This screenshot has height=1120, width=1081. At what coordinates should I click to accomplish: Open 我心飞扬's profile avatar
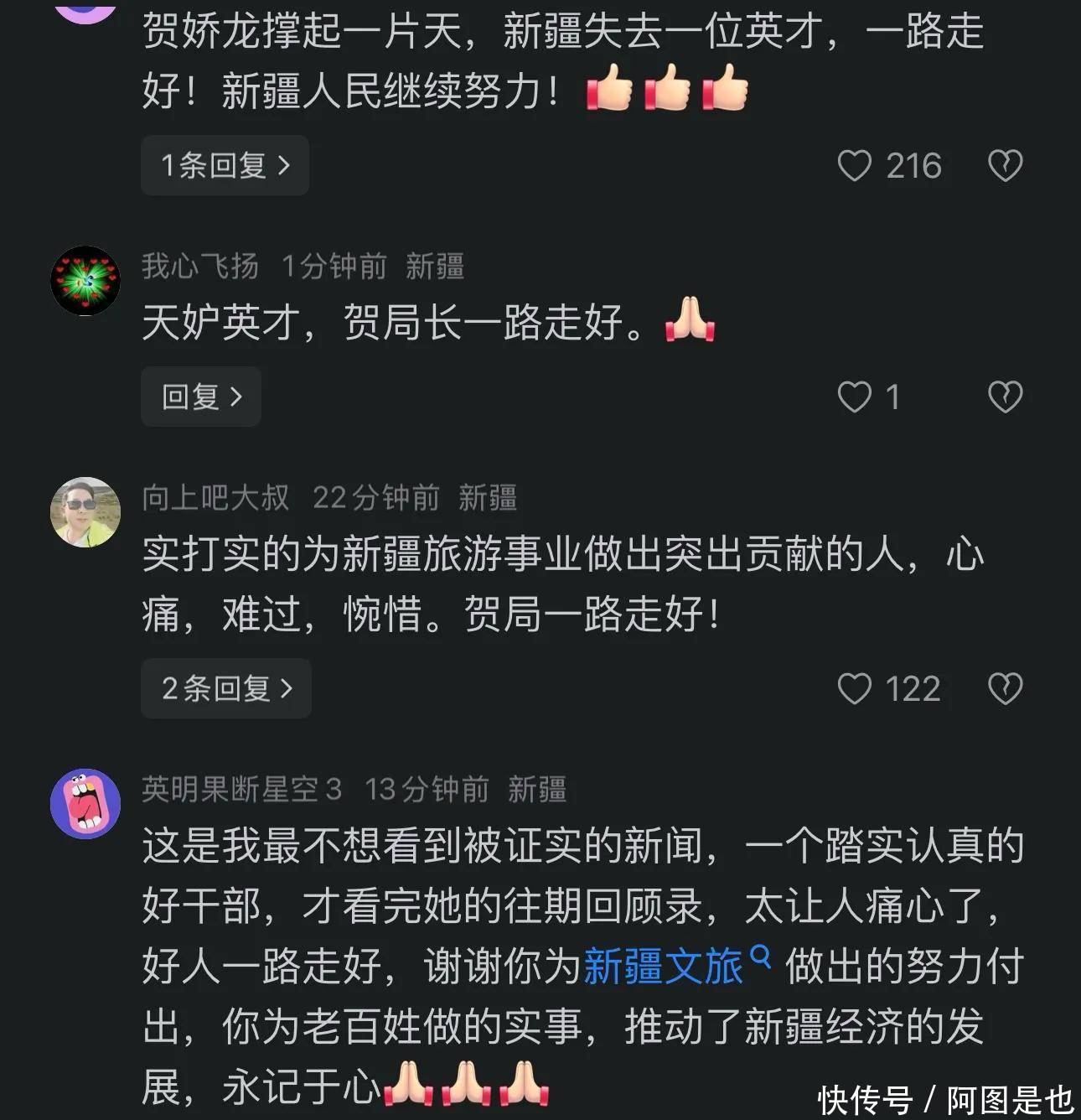click(x=85, y=281)
